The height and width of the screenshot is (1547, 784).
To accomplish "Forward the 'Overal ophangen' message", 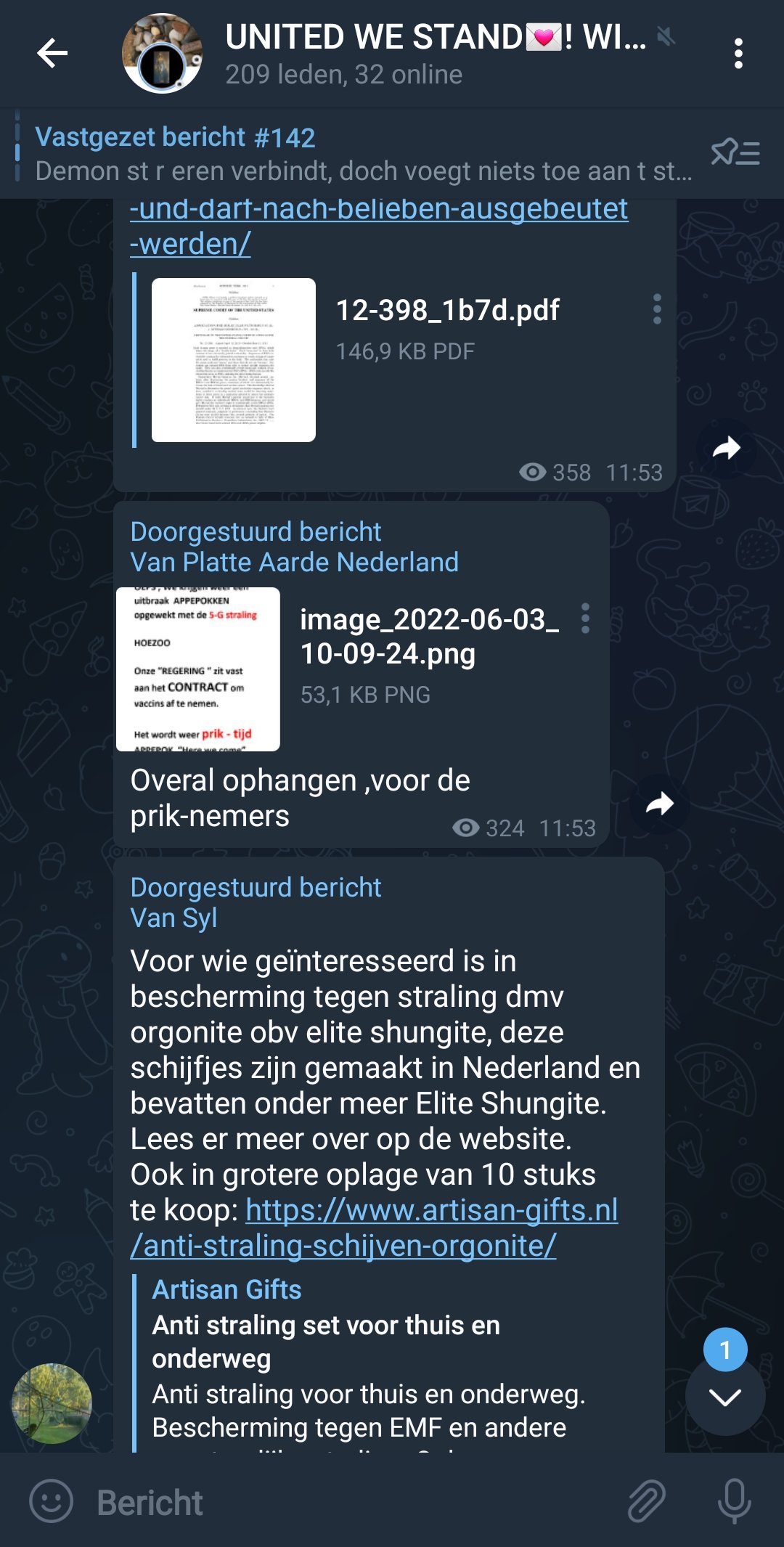I will click(659, 804).
